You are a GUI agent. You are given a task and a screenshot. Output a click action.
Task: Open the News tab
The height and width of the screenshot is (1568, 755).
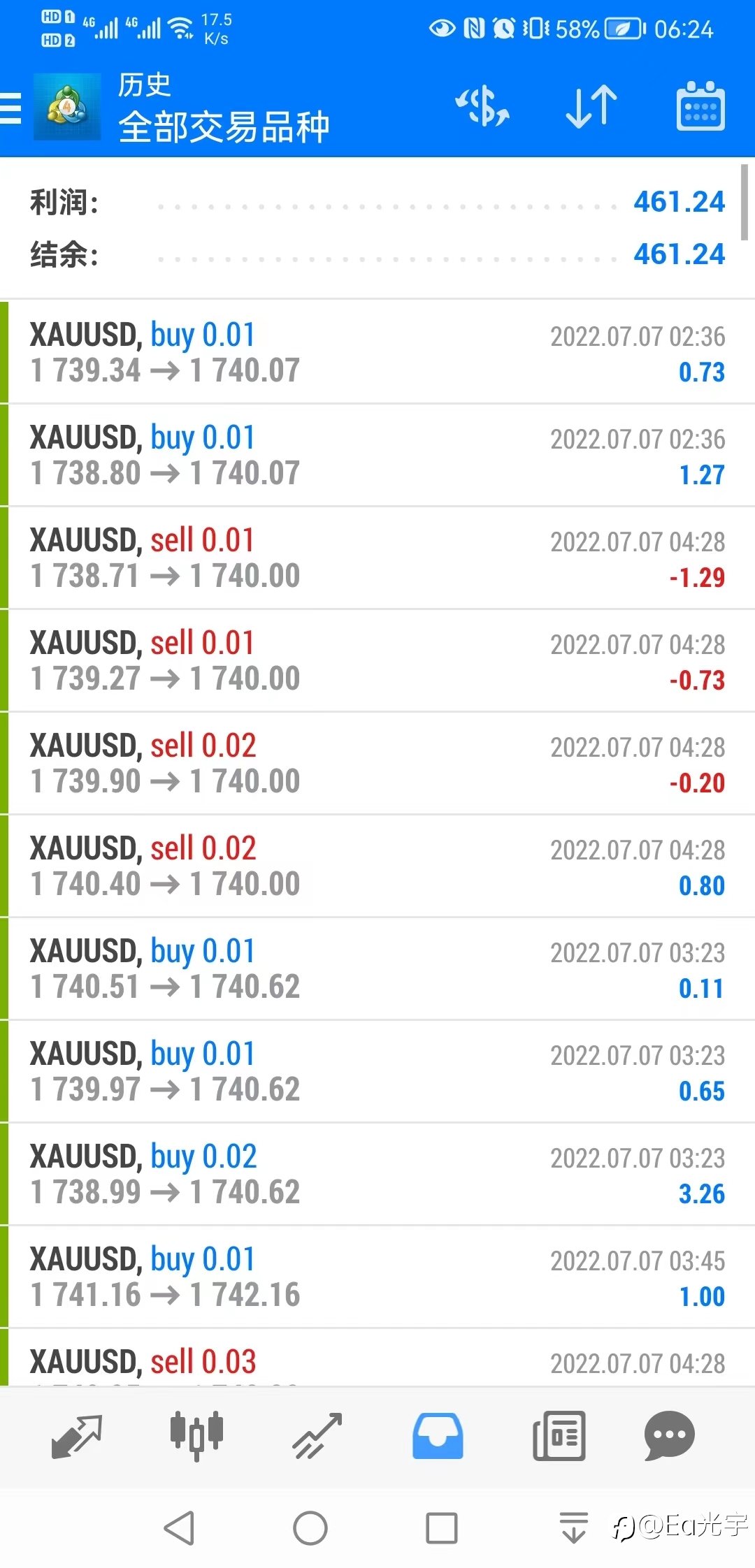(559, 1437)
